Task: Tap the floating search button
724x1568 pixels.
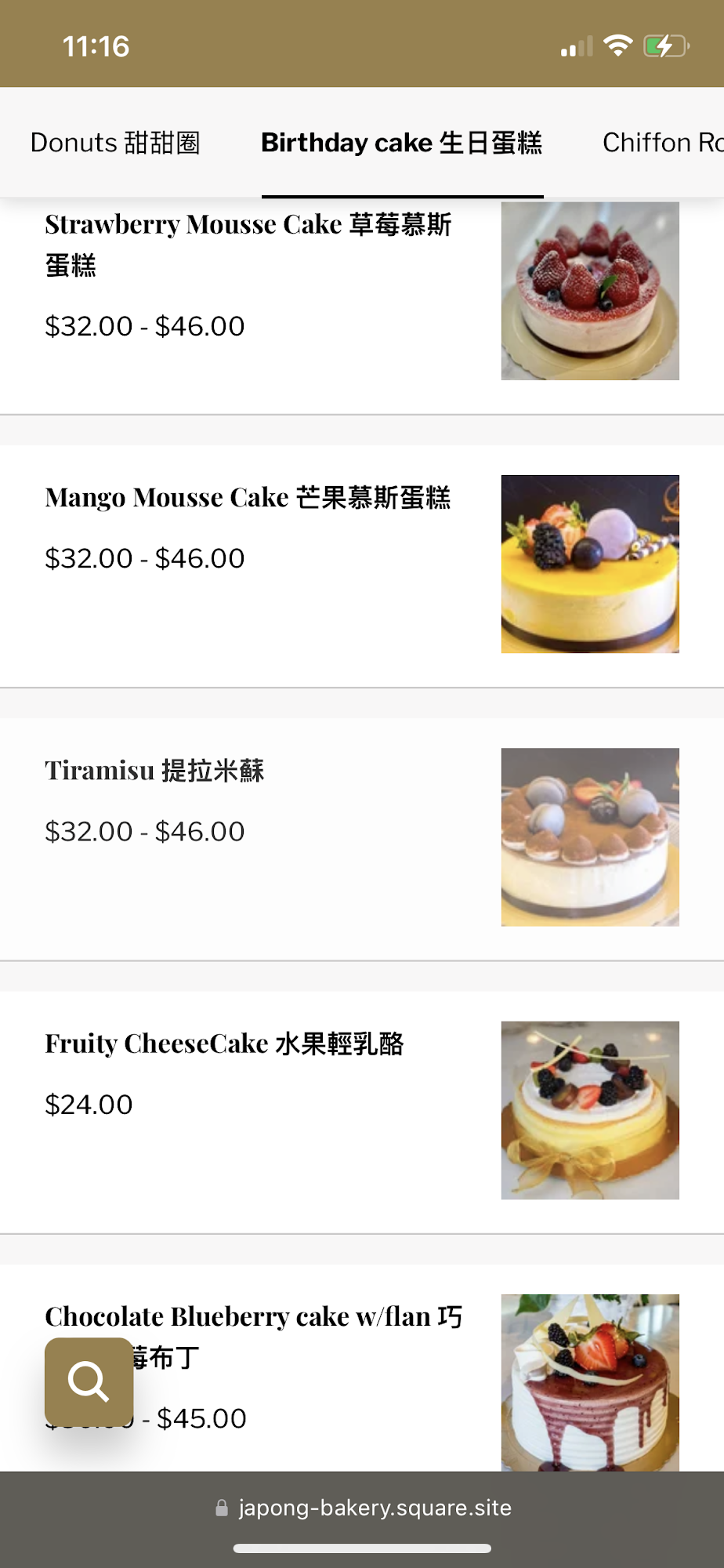Action: click(89, 1381)
